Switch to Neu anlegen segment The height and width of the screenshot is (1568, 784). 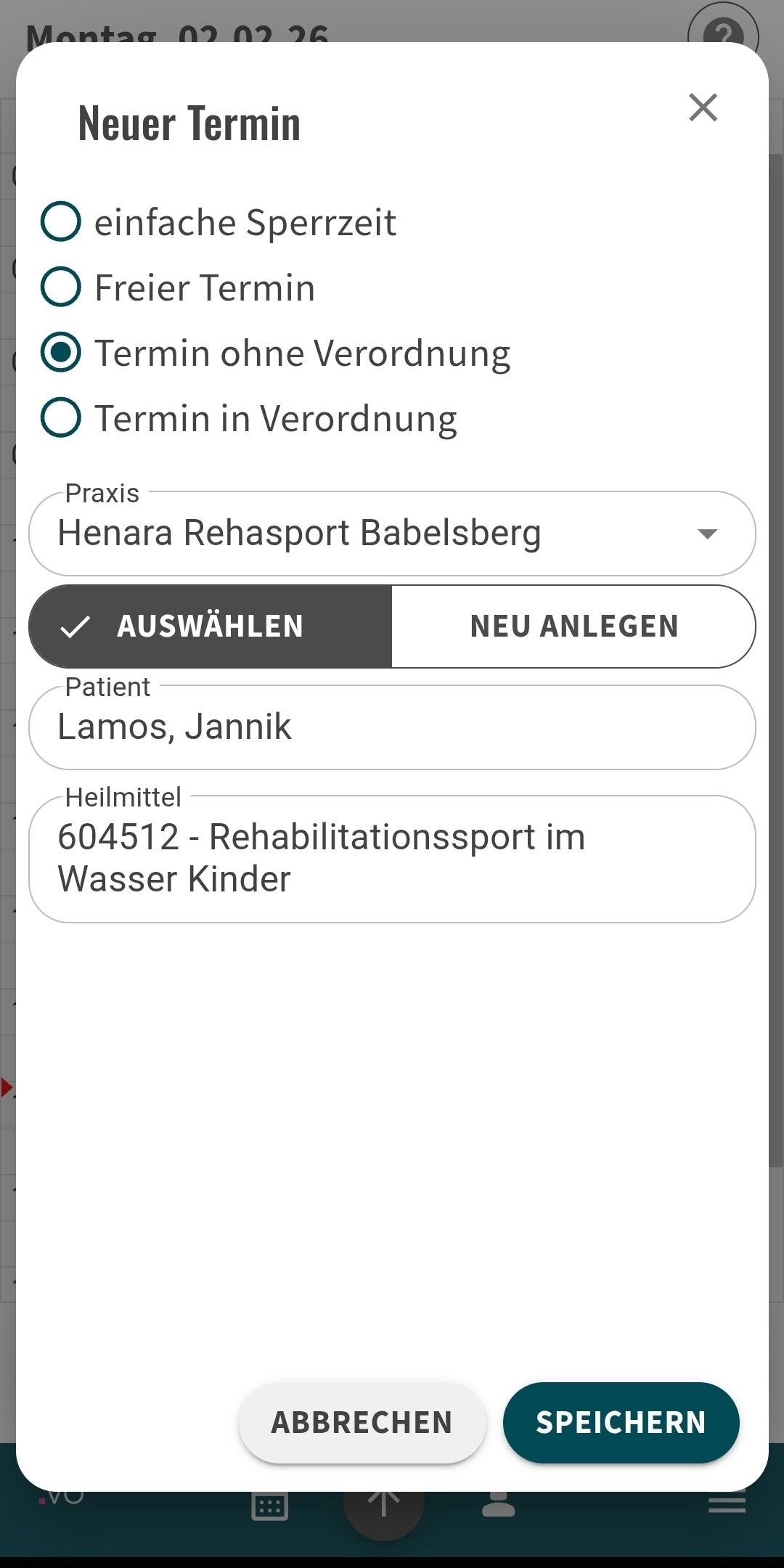point(573,626)
